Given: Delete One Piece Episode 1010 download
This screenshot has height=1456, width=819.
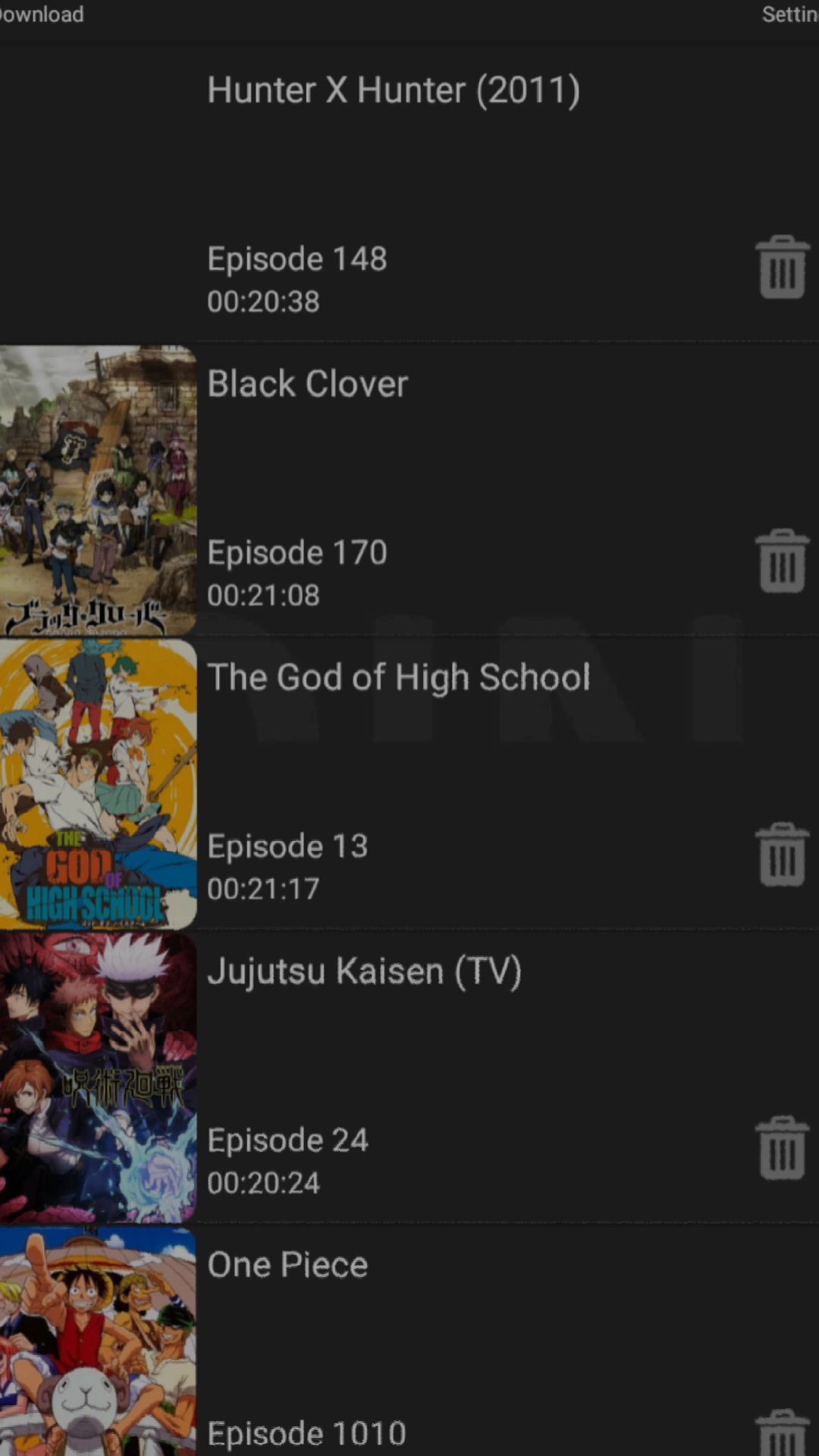Looking at the screenshot, I should click(783, 1432).
